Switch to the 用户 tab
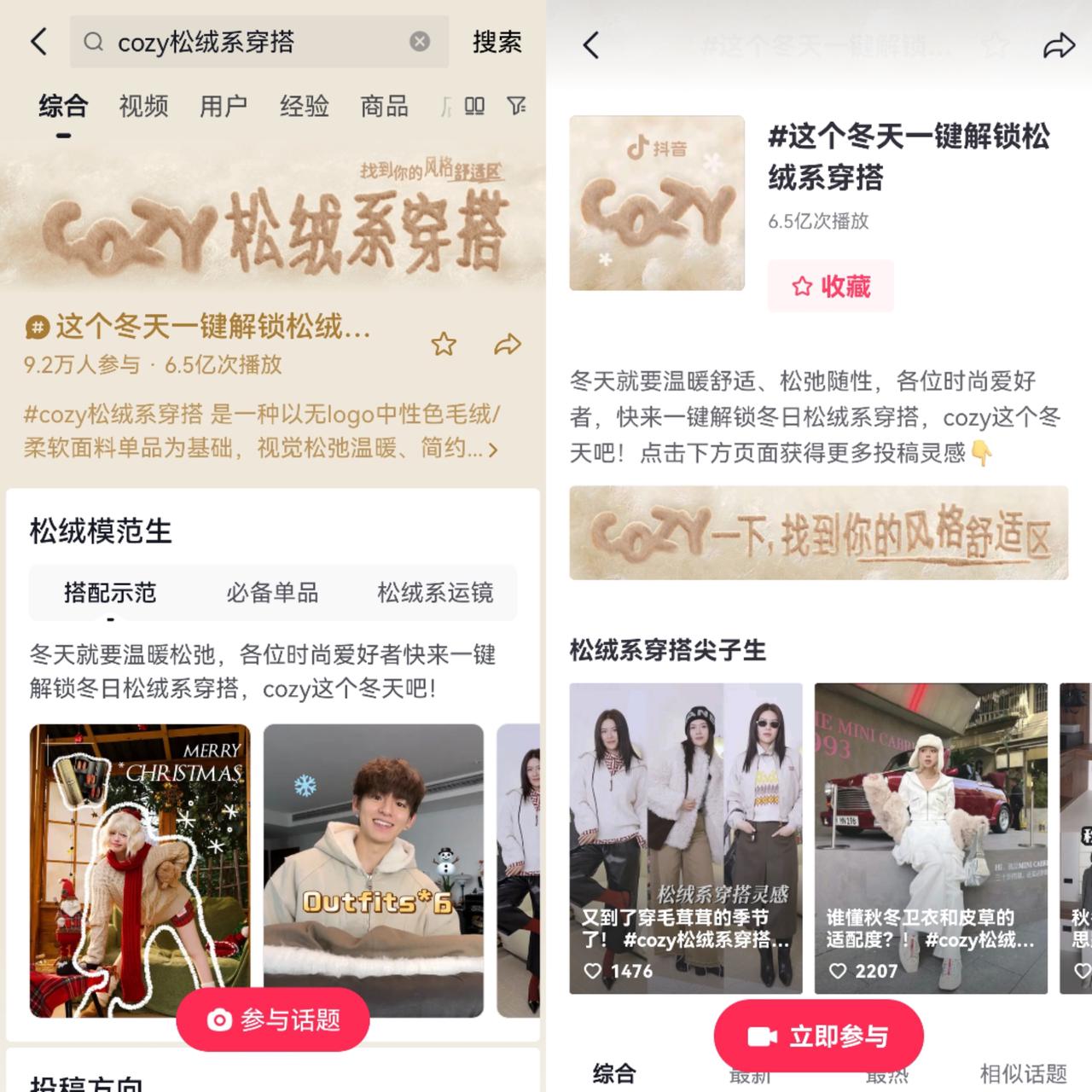The width and height of the screenshot is (1092, 1092). 224,107
